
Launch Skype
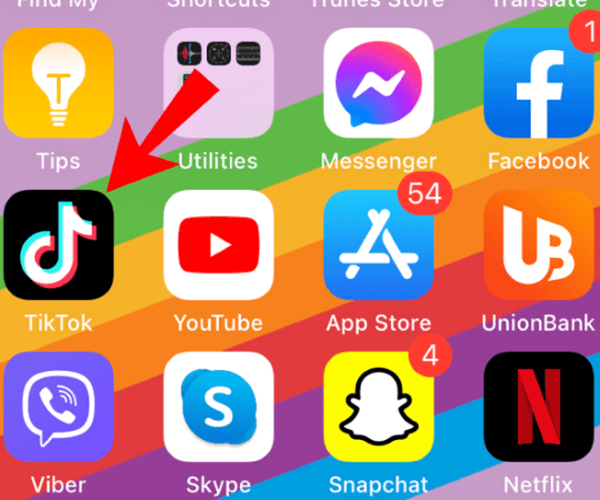pos(218,406)
